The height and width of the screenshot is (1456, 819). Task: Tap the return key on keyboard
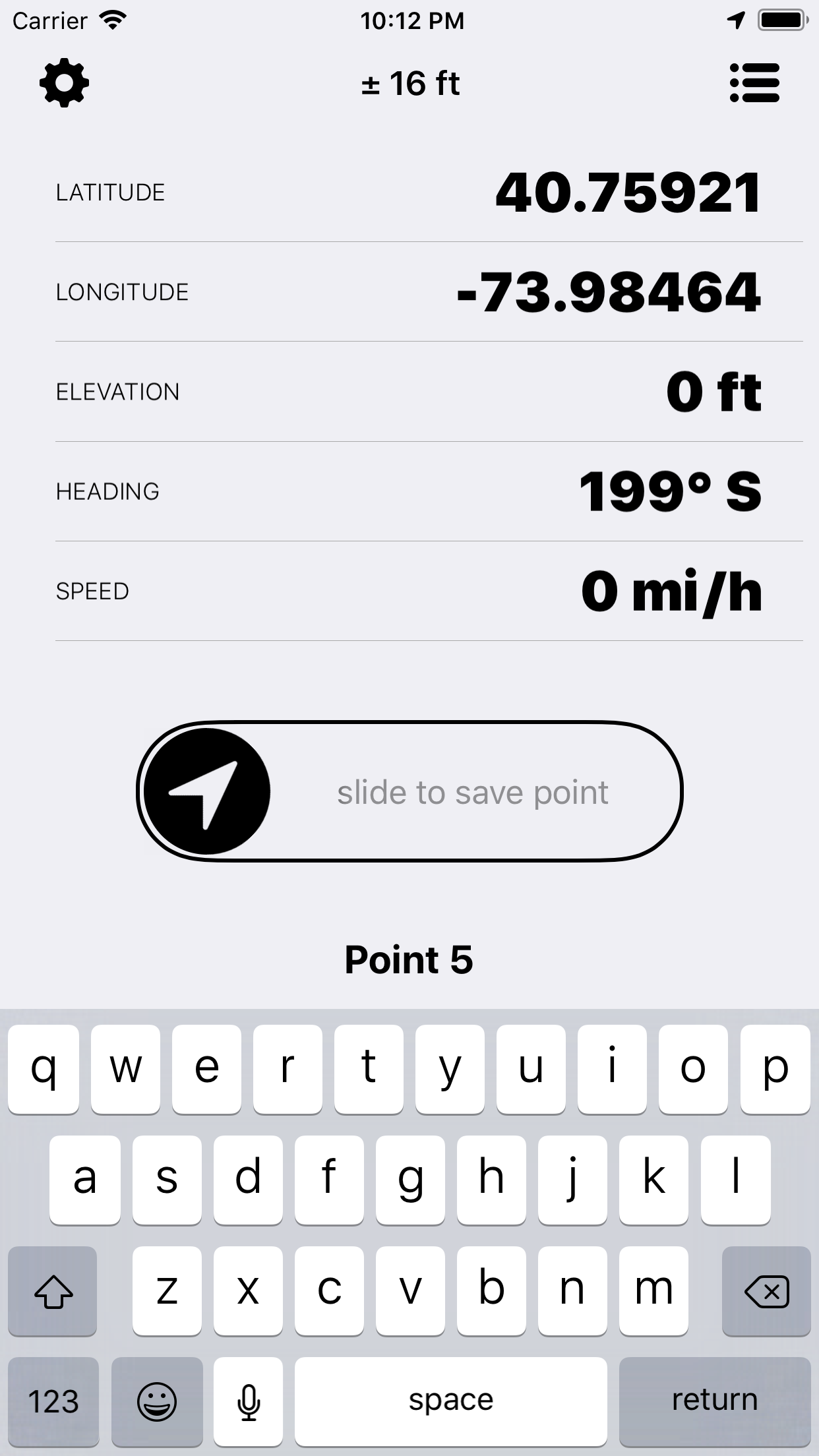[714, 1401]
